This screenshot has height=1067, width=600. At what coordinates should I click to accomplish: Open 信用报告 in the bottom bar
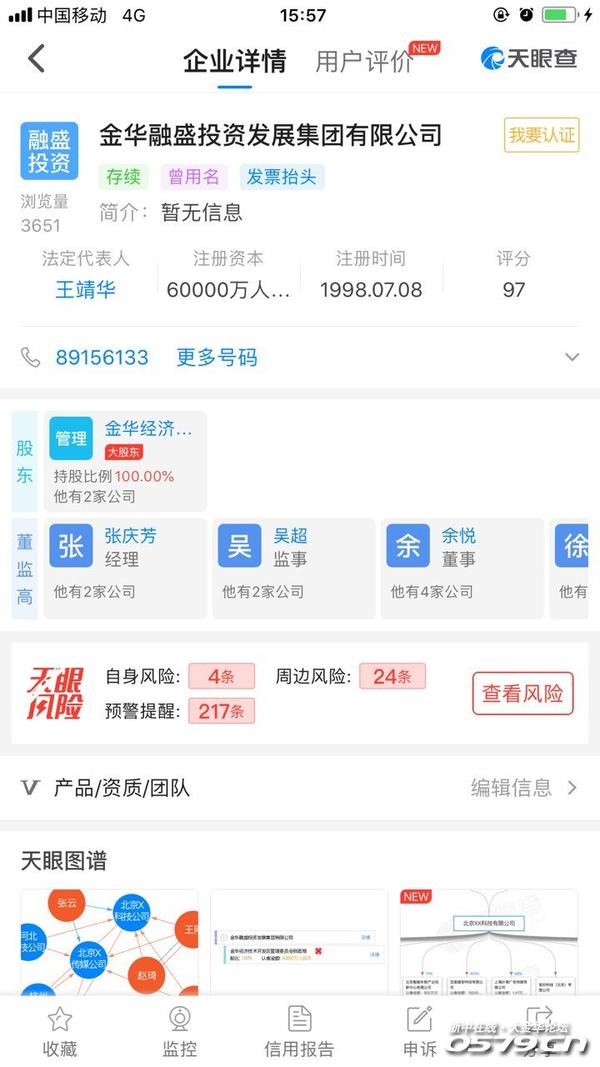(299, 1031)
